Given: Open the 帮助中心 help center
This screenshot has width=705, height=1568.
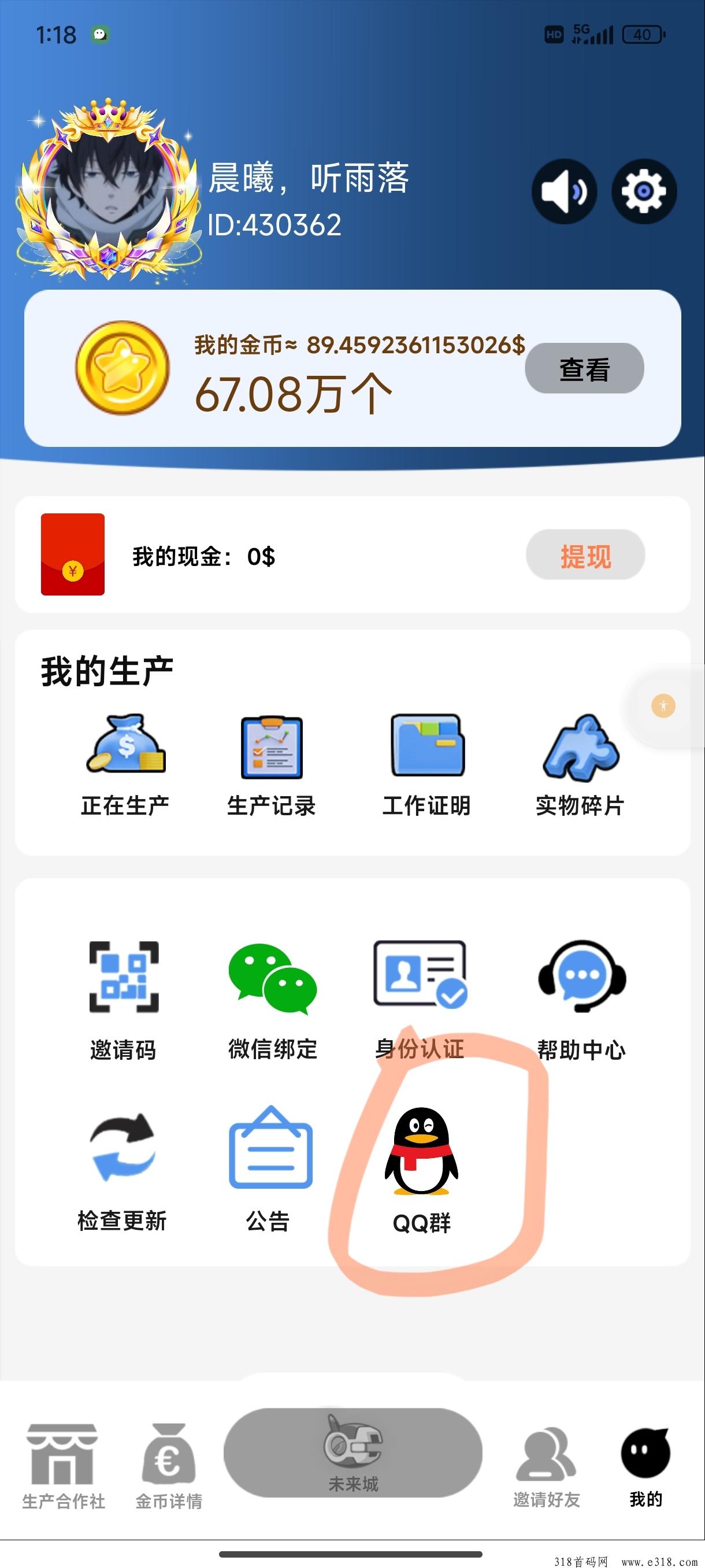Looking at the screenshot, I should pos(581,999).
